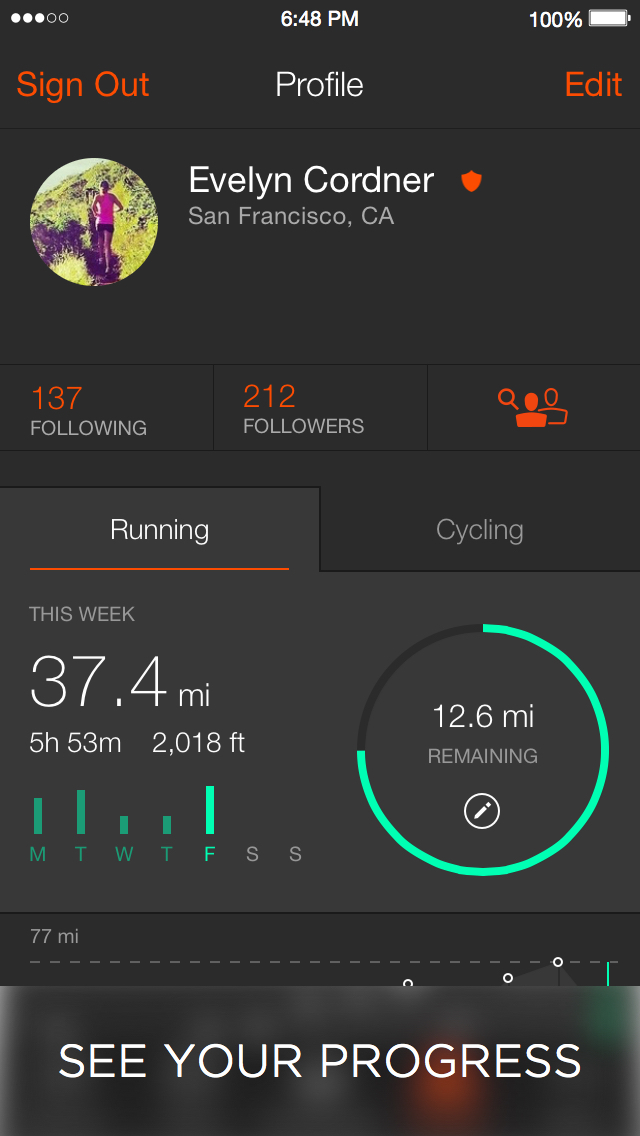This screenshot has height=1136, width=640.
Task: View the 137 Following list
Action: point(107,408)
